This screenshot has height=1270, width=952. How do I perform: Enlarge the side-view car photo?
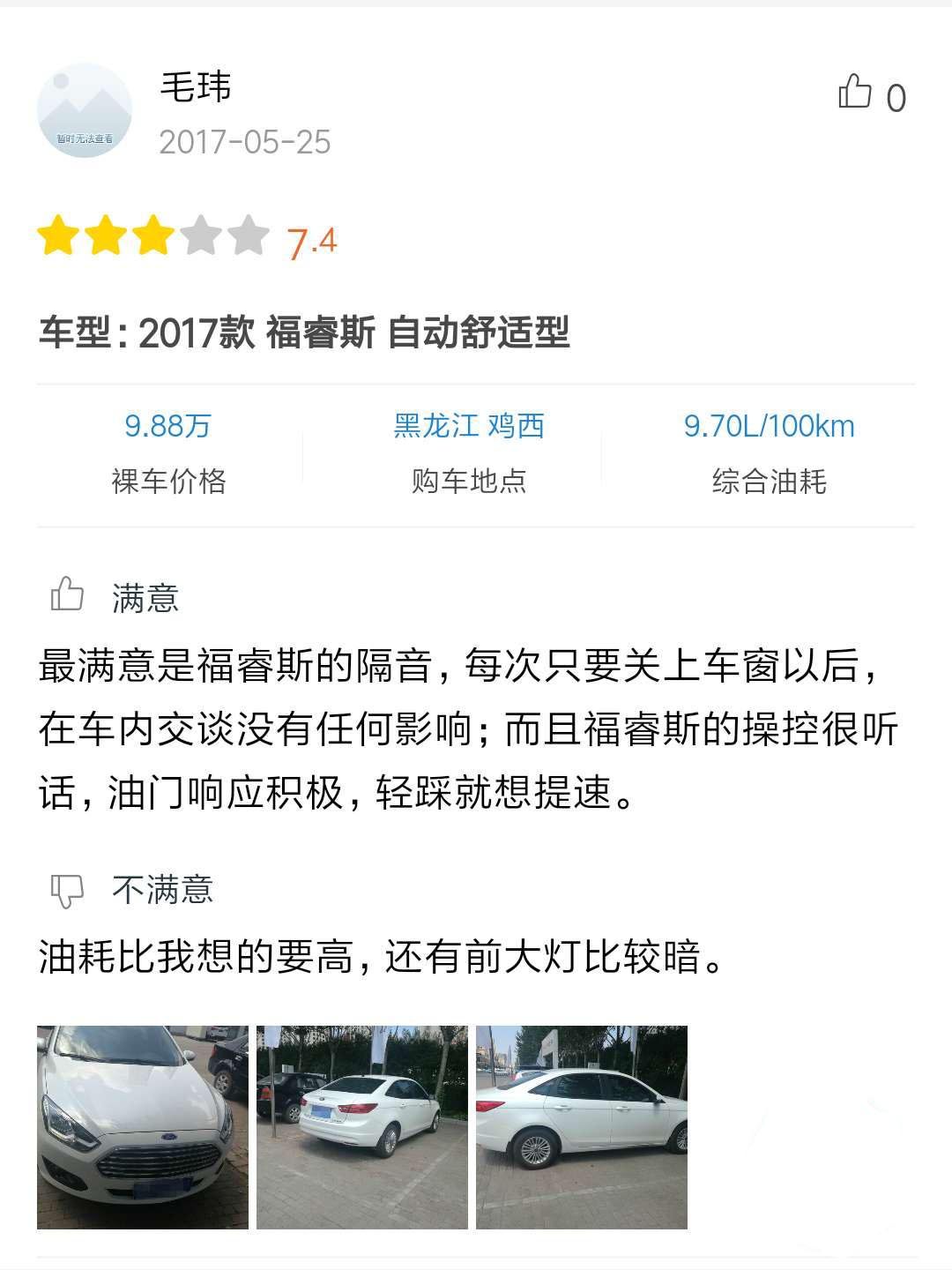[x=582, y=1127]
